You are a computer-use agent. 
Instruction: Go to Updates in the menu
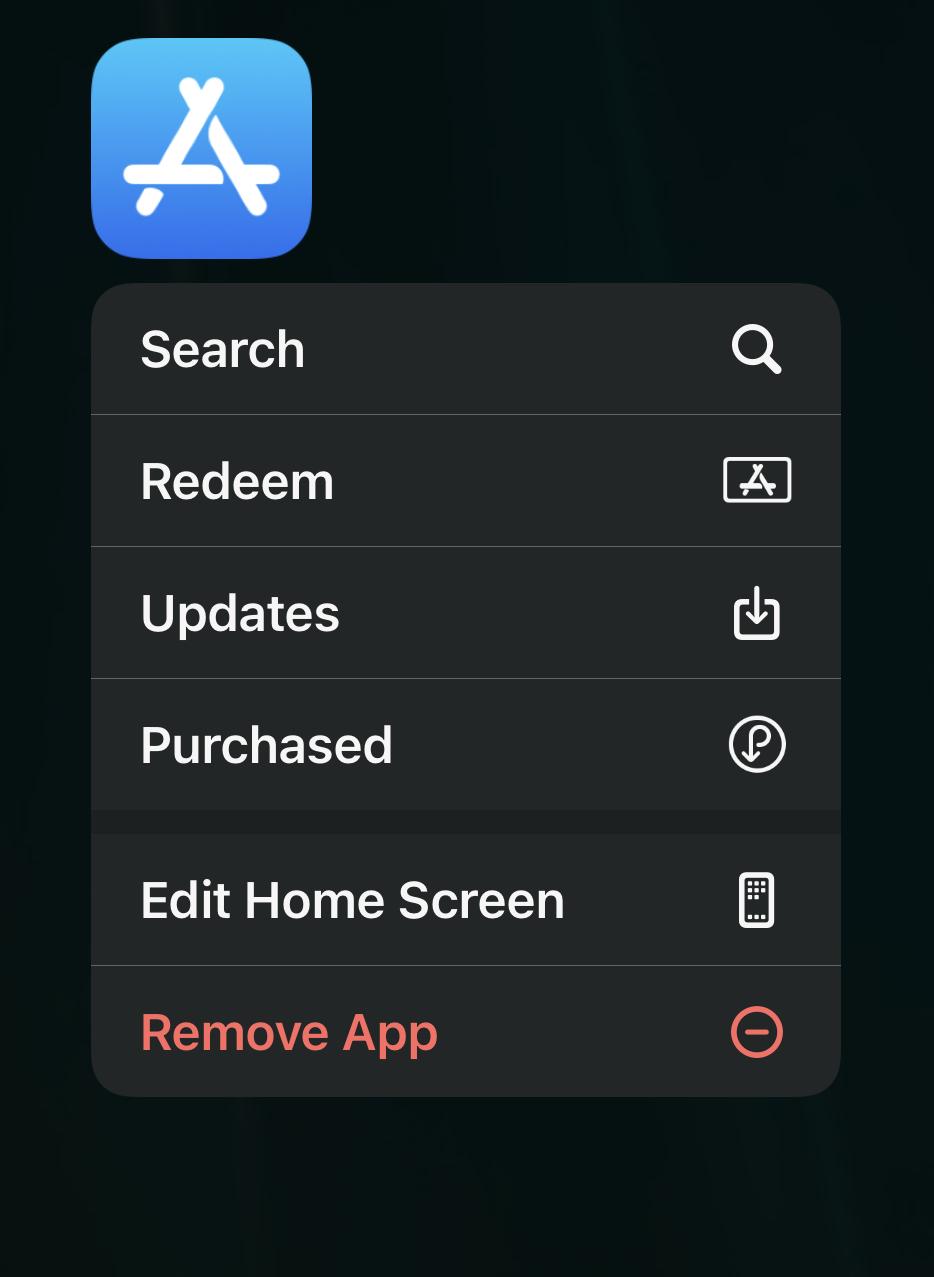(465, 613)
